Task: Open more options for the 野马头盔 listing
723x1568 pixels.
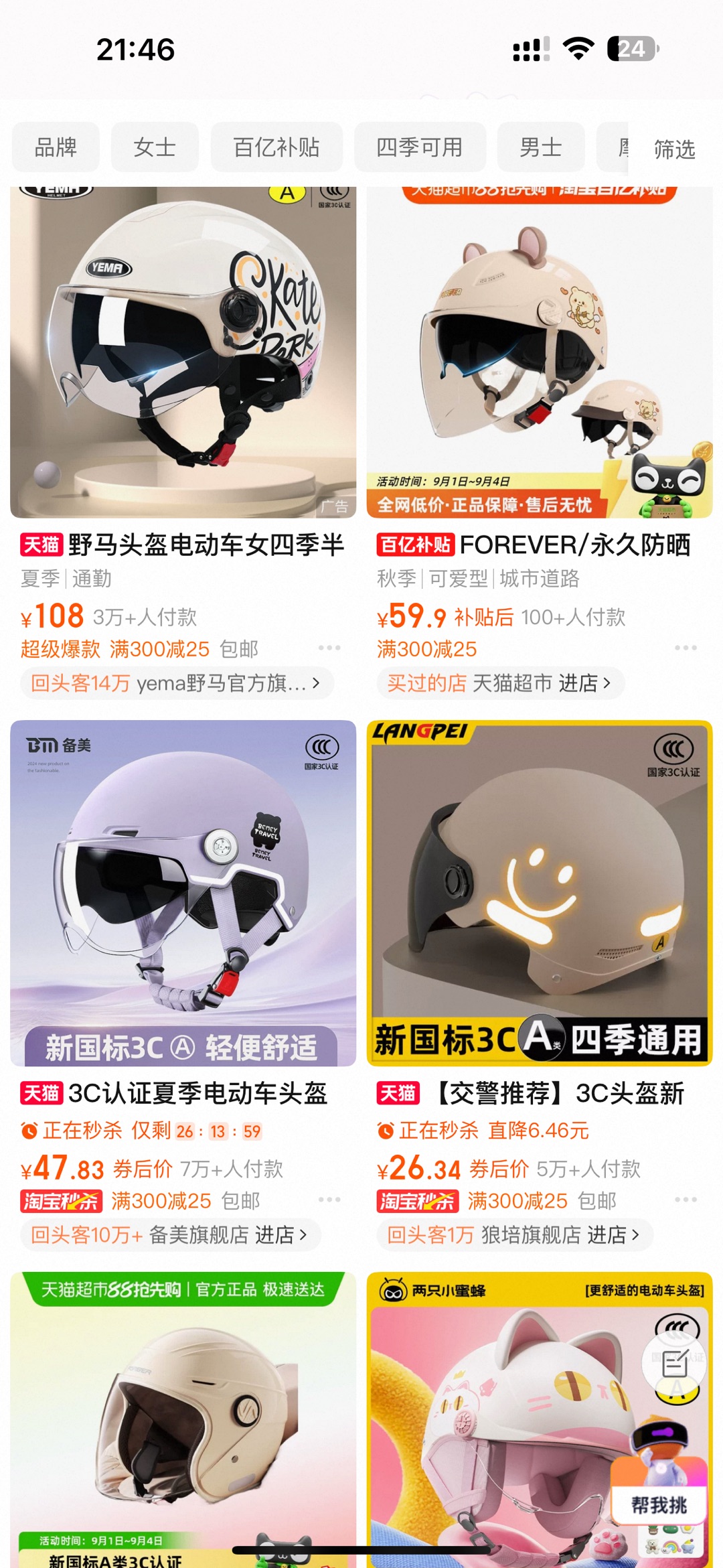Action: 329,648
